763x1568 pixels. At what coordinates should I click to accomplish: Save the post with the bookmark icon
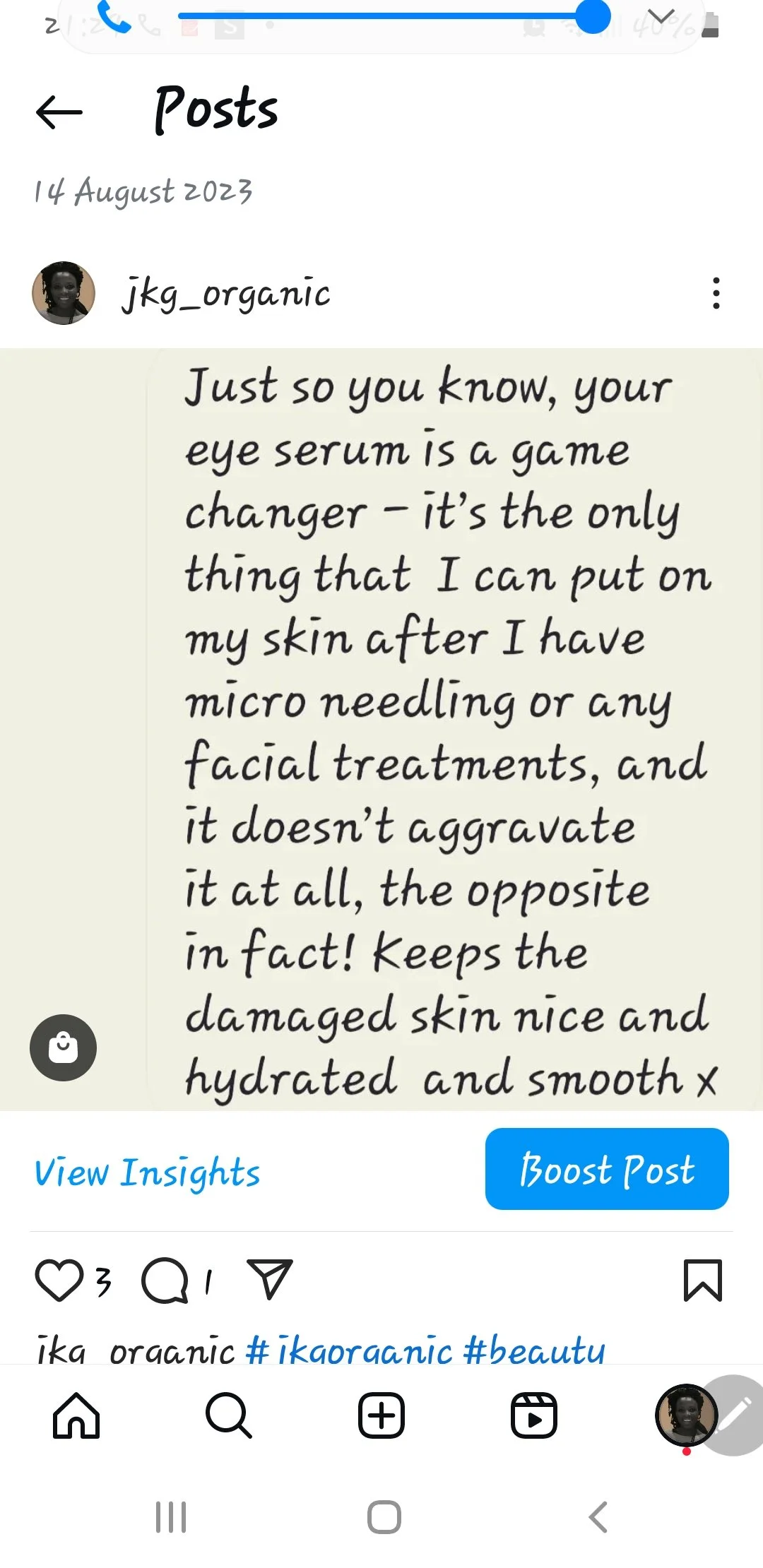point(702,1280)
